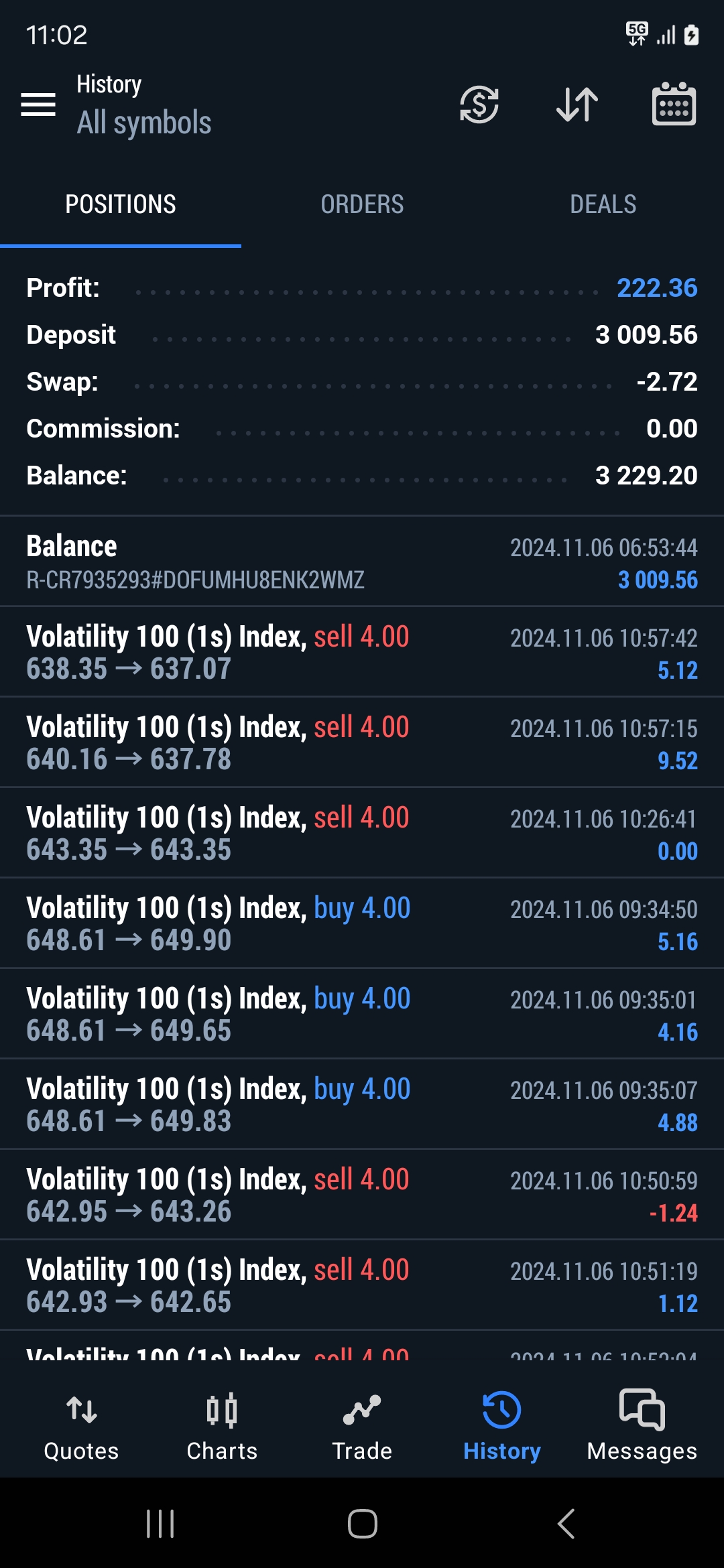Switch to the DEALS tab

603,204
